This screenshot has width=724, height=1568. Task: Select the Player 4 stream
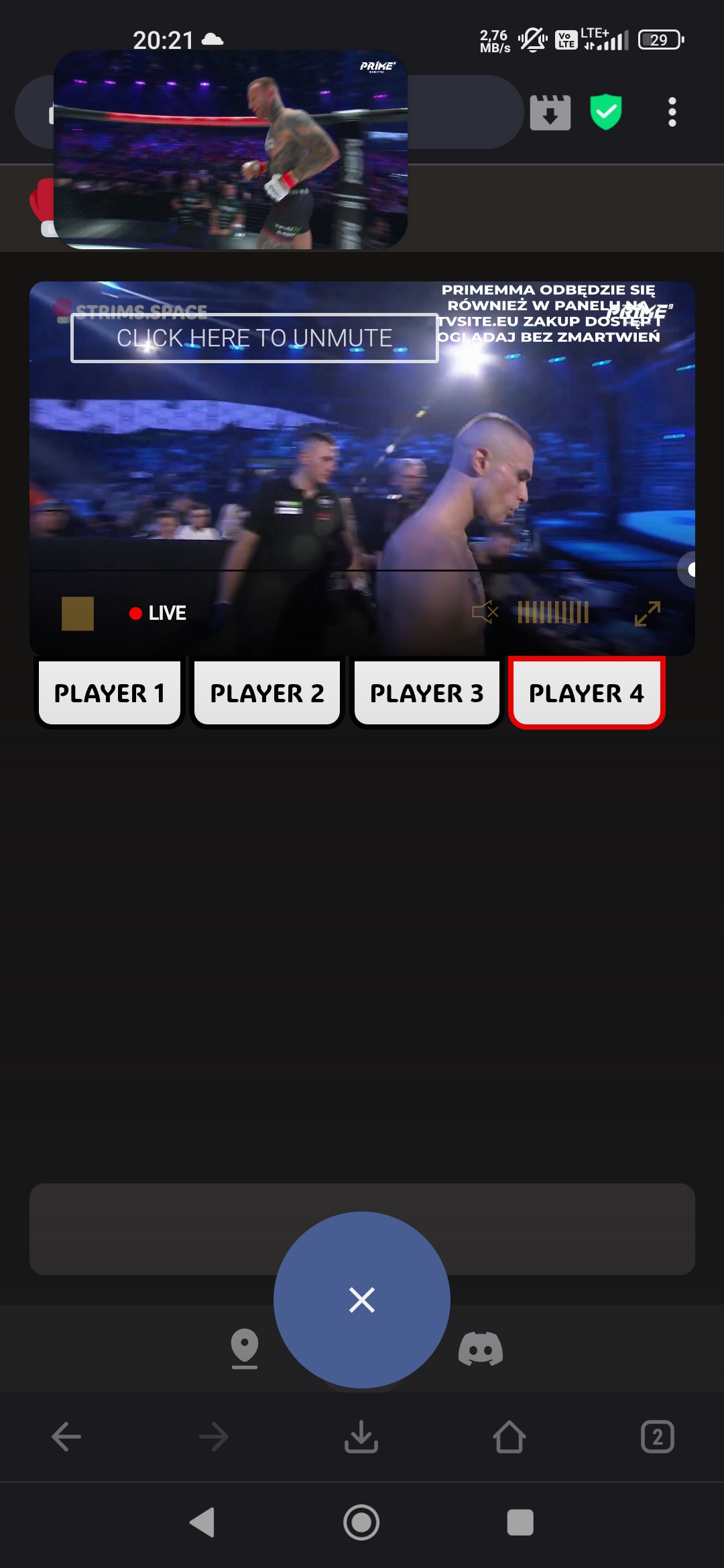click(586, 693)
